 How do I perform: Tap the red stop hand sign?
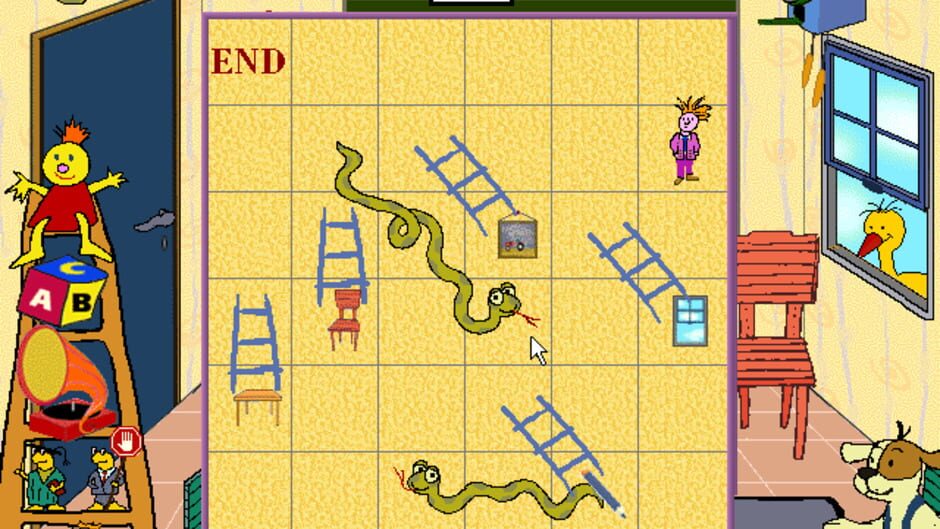125,441
